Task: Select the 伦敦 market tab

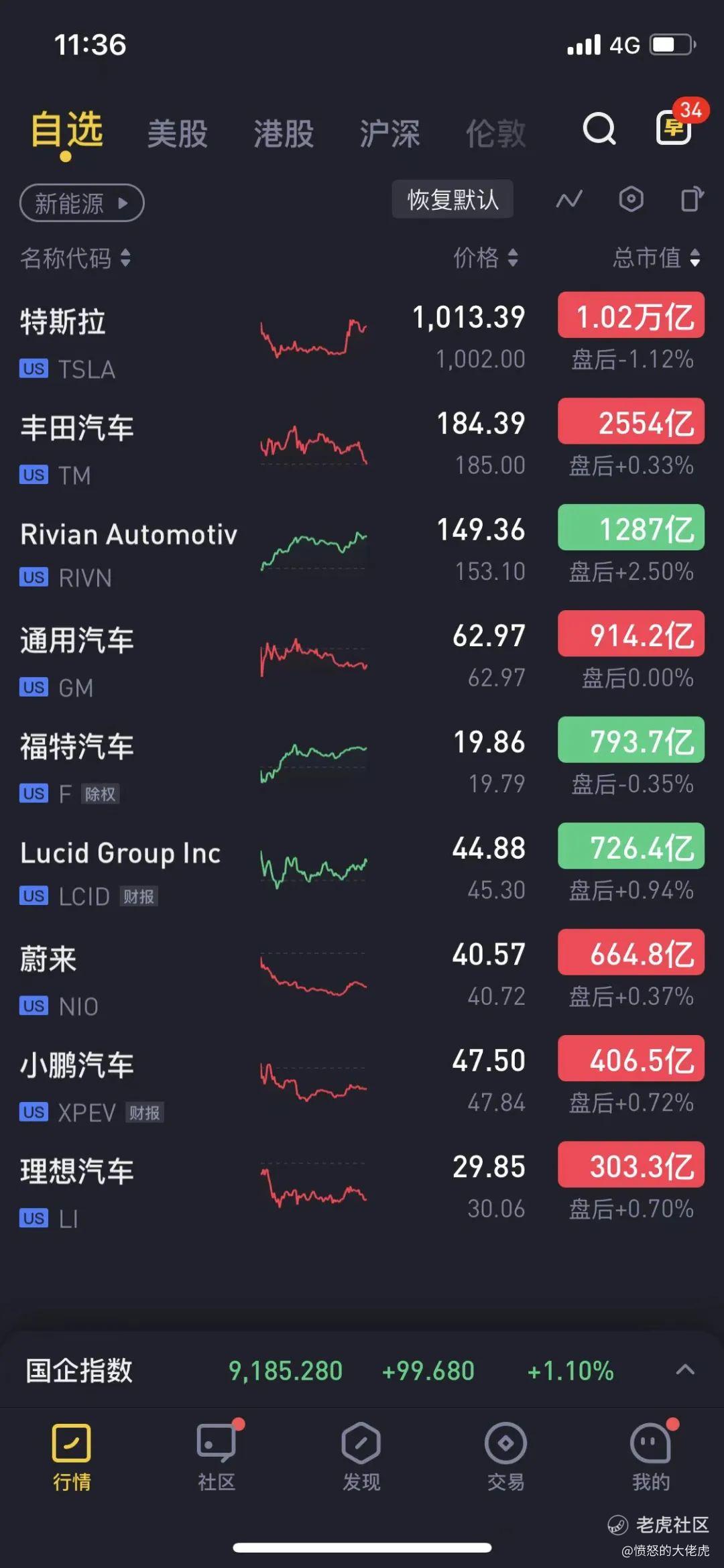Action: (495, 133)
